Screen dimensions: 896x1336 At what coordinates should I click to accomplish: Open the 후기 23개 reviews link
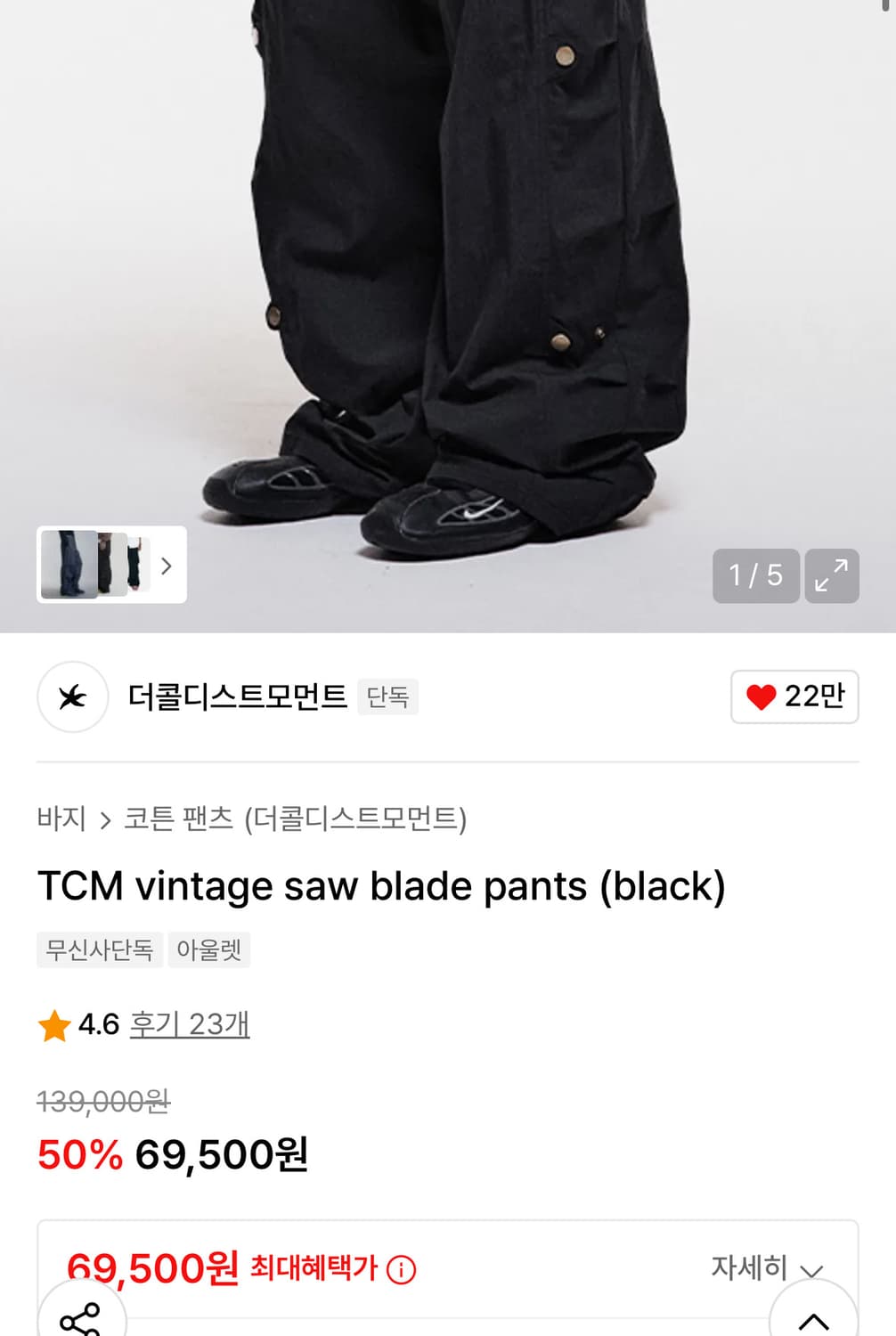tap(189, 1025)
